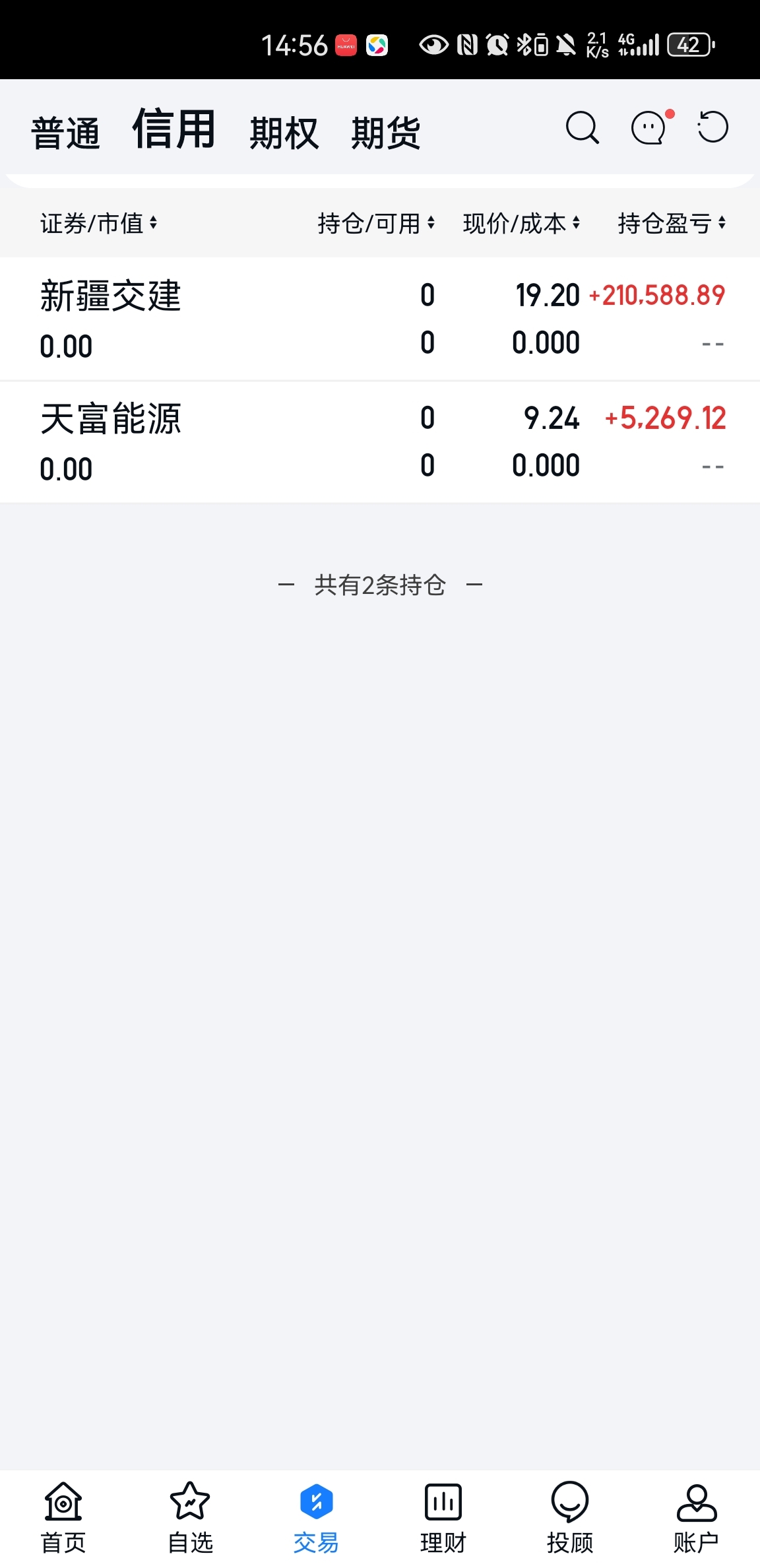Select the 交易 tab in bottom navigation

317,1518
